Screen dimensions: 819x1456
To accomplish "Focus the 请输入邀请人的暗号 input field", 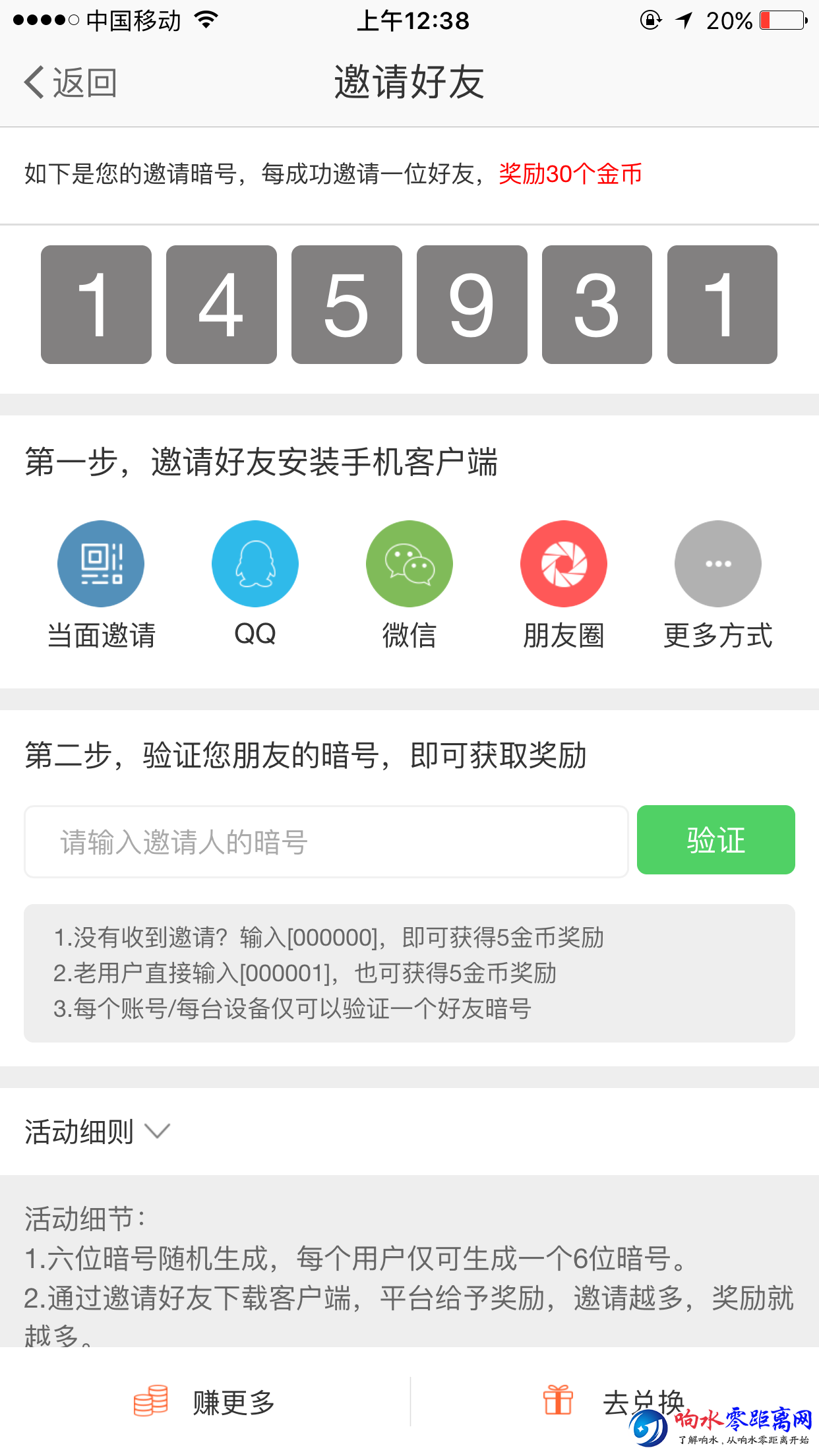I will [326, 842].
